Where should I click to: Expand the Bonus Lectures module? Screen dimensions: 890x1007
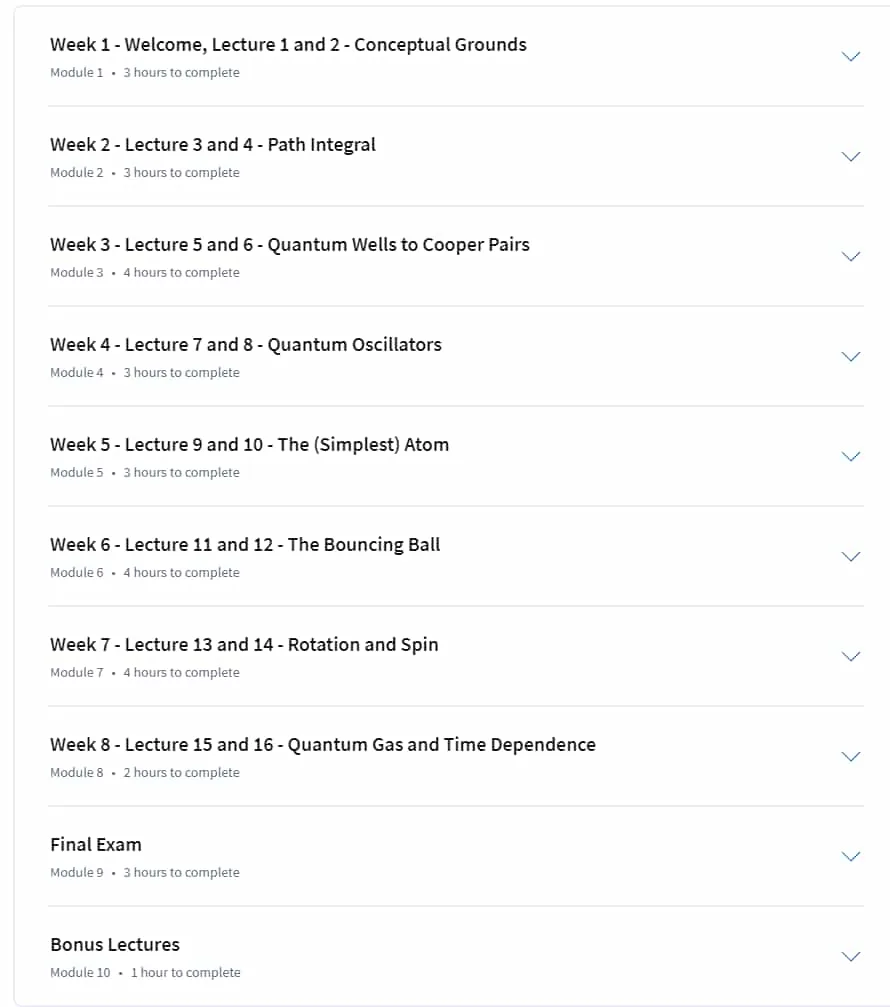coord(850,957)
